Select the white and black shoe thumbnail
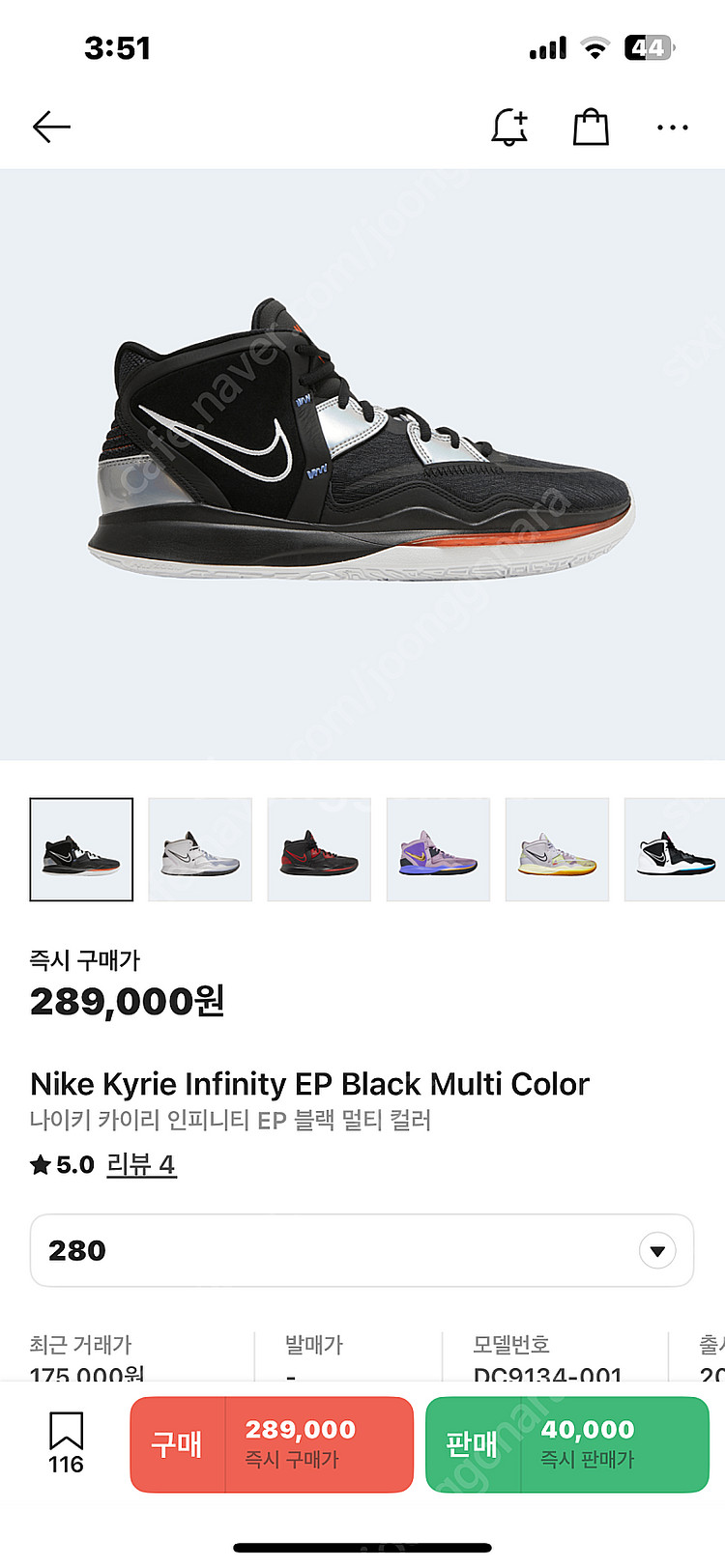 pyautogui.click(x=675, y=850)
